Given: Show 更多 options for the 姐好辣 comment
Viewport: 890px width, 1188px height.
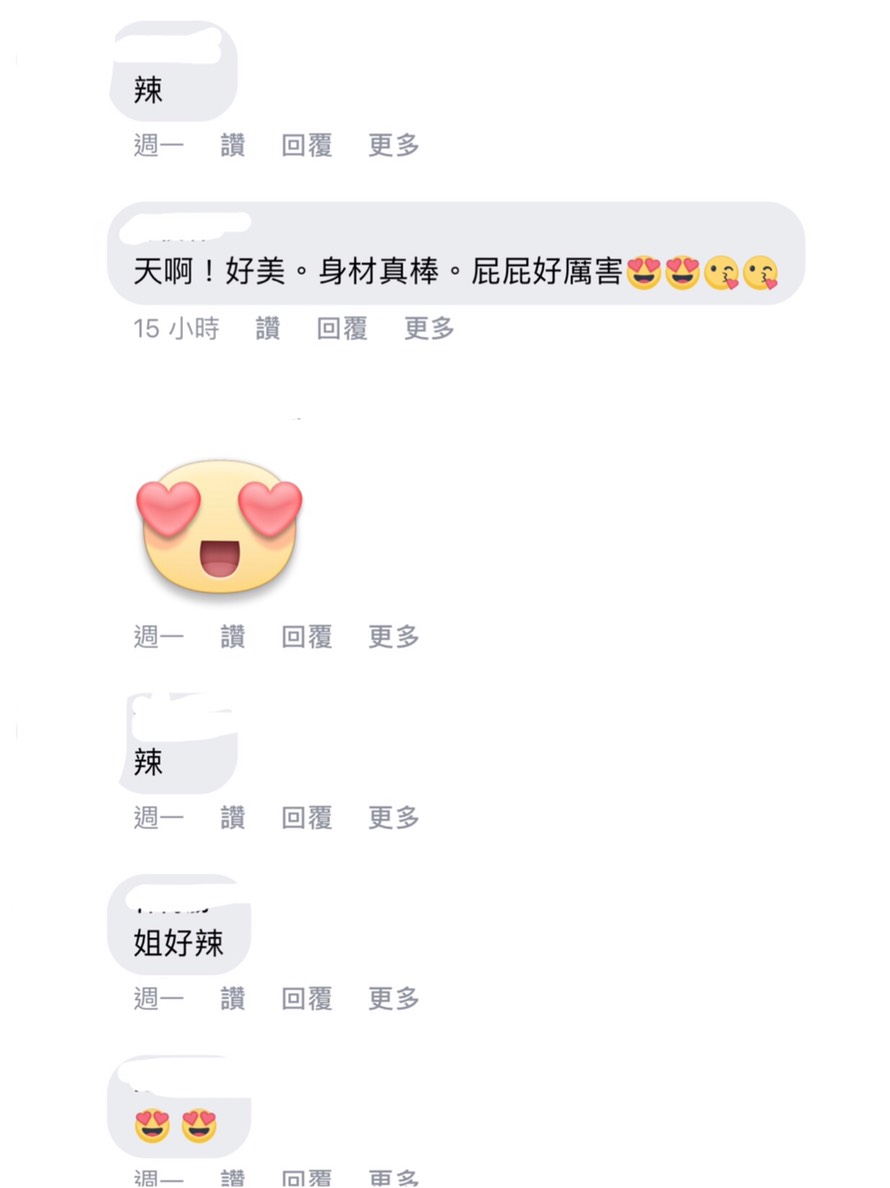Looking at the screenshot, I should (x=393, y=998).
